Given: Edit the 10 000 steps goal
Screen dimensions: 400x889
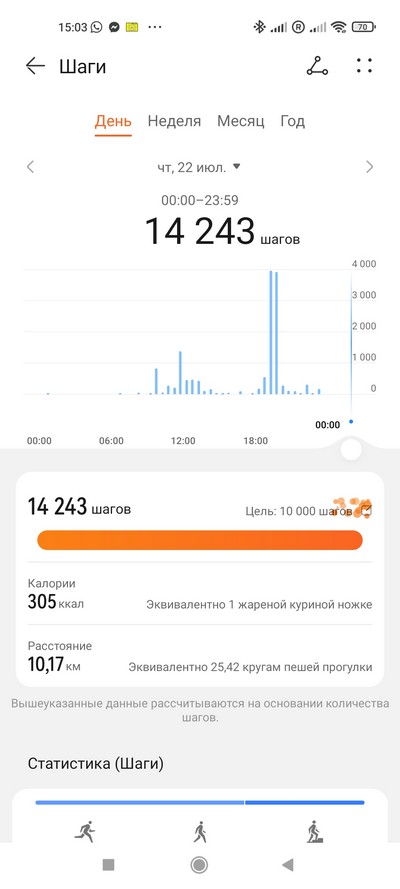Looking at the screenshot, I should click(x=367, y=510).
